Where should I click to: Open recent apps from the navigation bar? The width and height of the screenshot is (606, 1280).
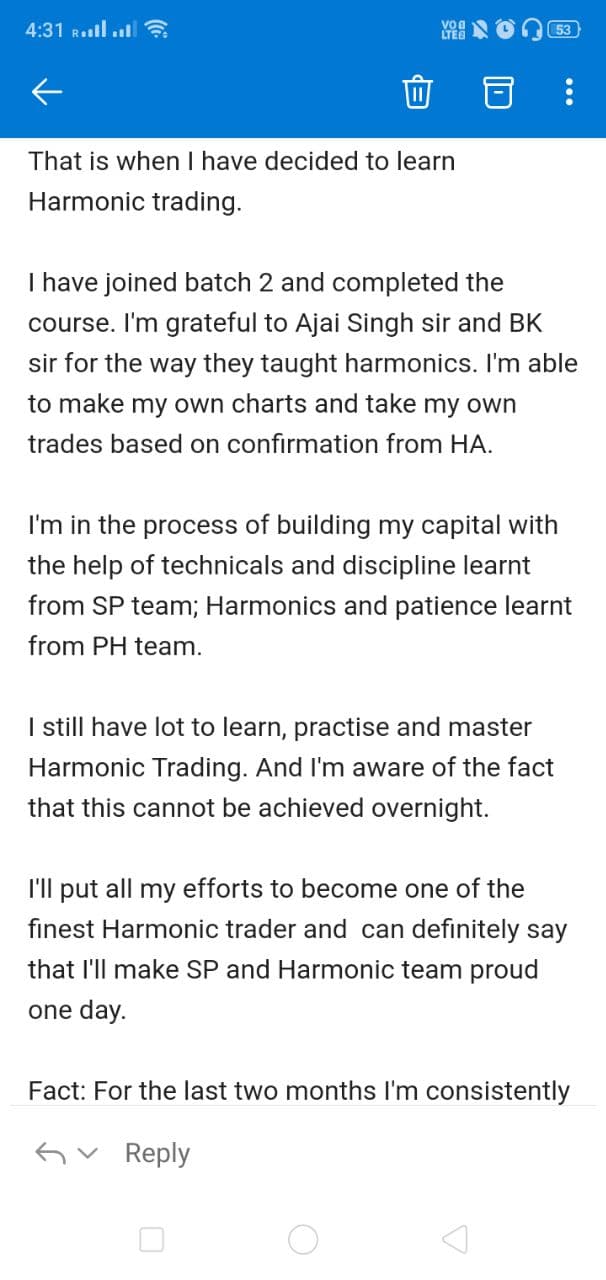coord(151,1240)
